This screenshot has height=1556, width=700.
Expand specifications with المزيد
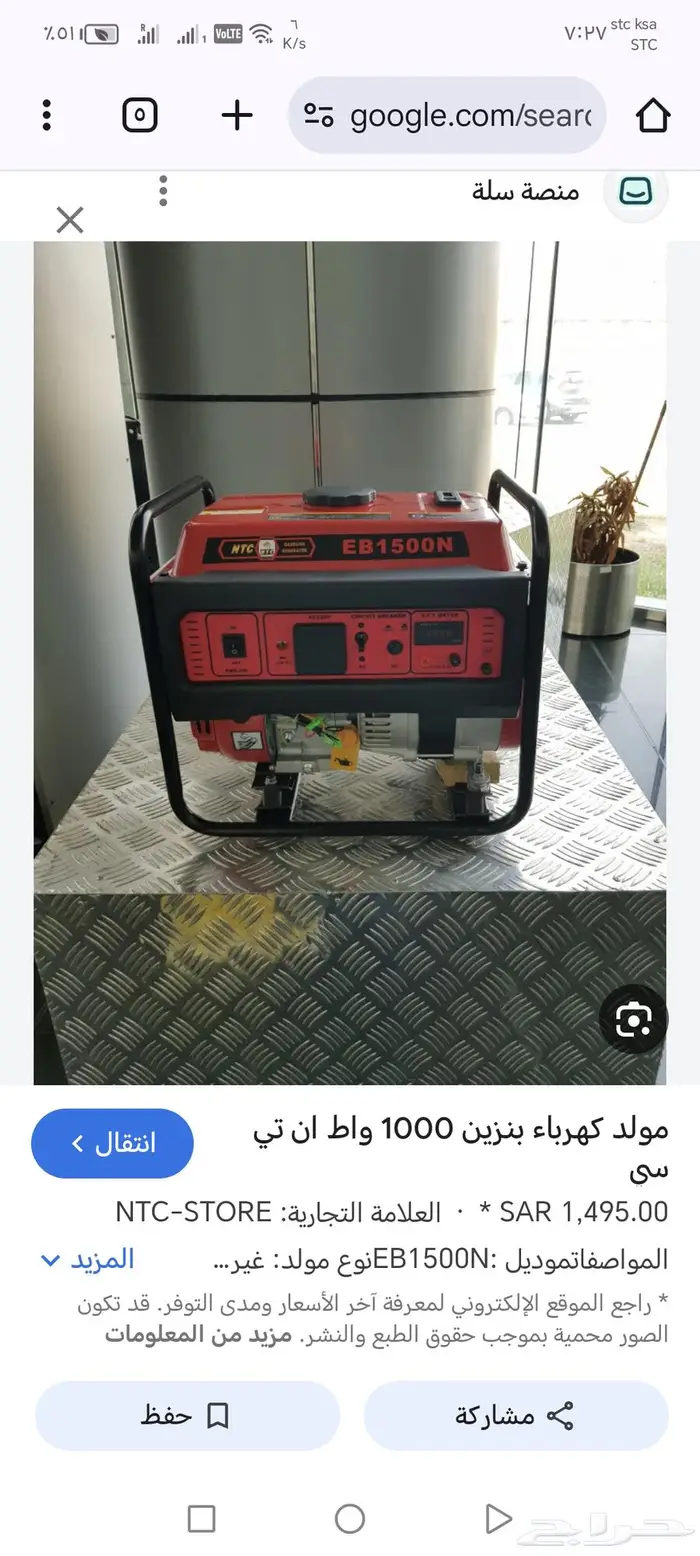[86, 1259]
